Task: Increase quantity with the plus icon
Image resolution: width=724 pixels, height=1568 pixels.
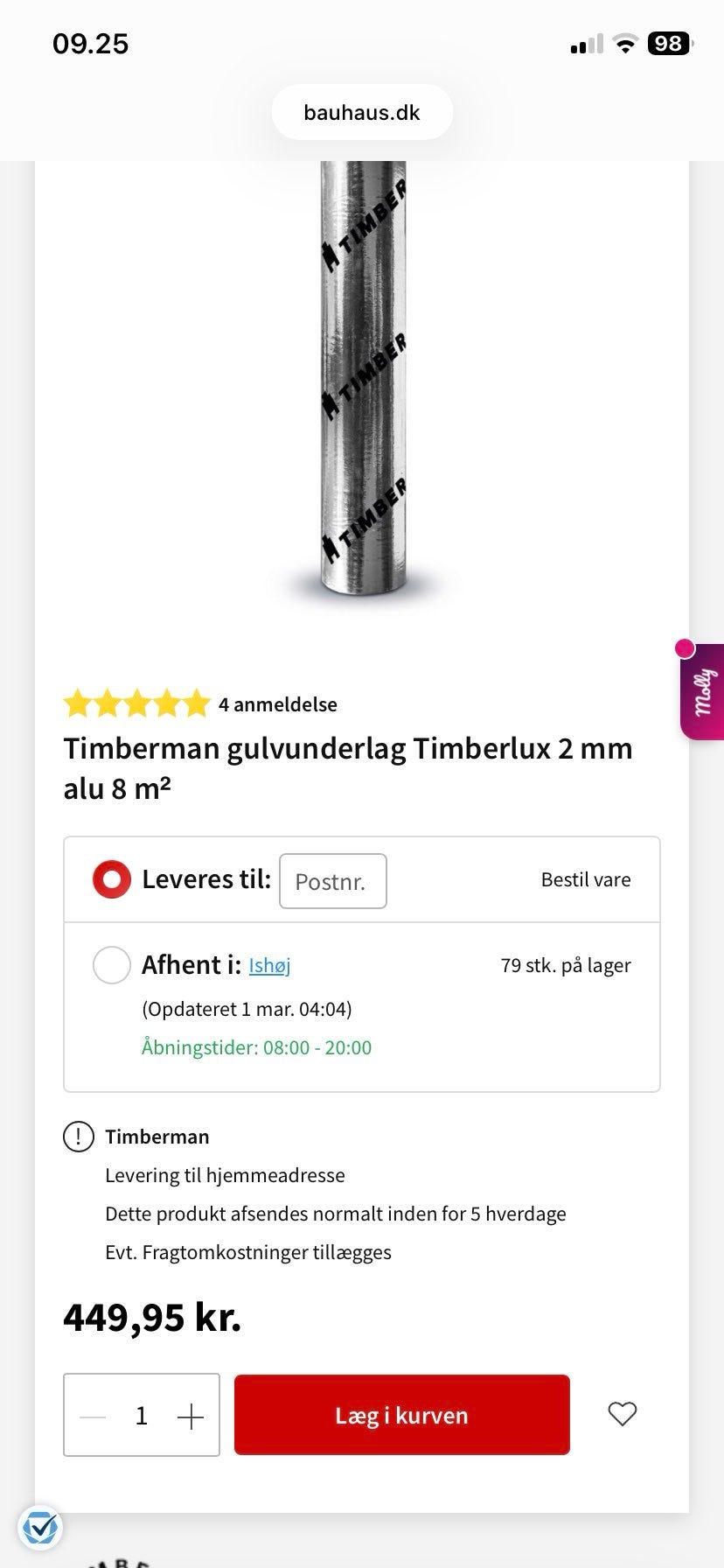Action: [x=191, y=1414]
